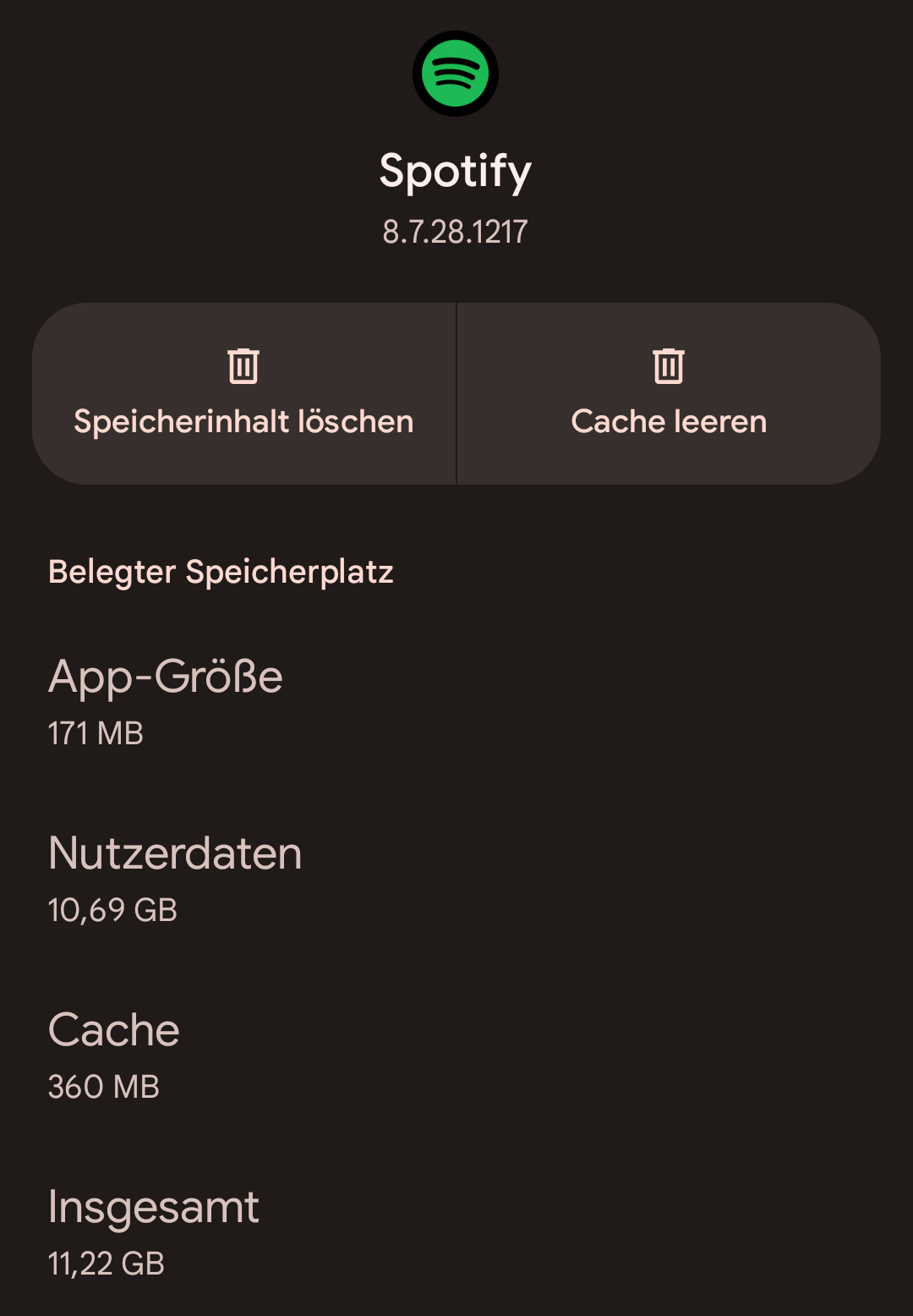Select the waste bin symbol for cache clearing
The width and height of the screenshot is (913, 1316).
(670, 365)
